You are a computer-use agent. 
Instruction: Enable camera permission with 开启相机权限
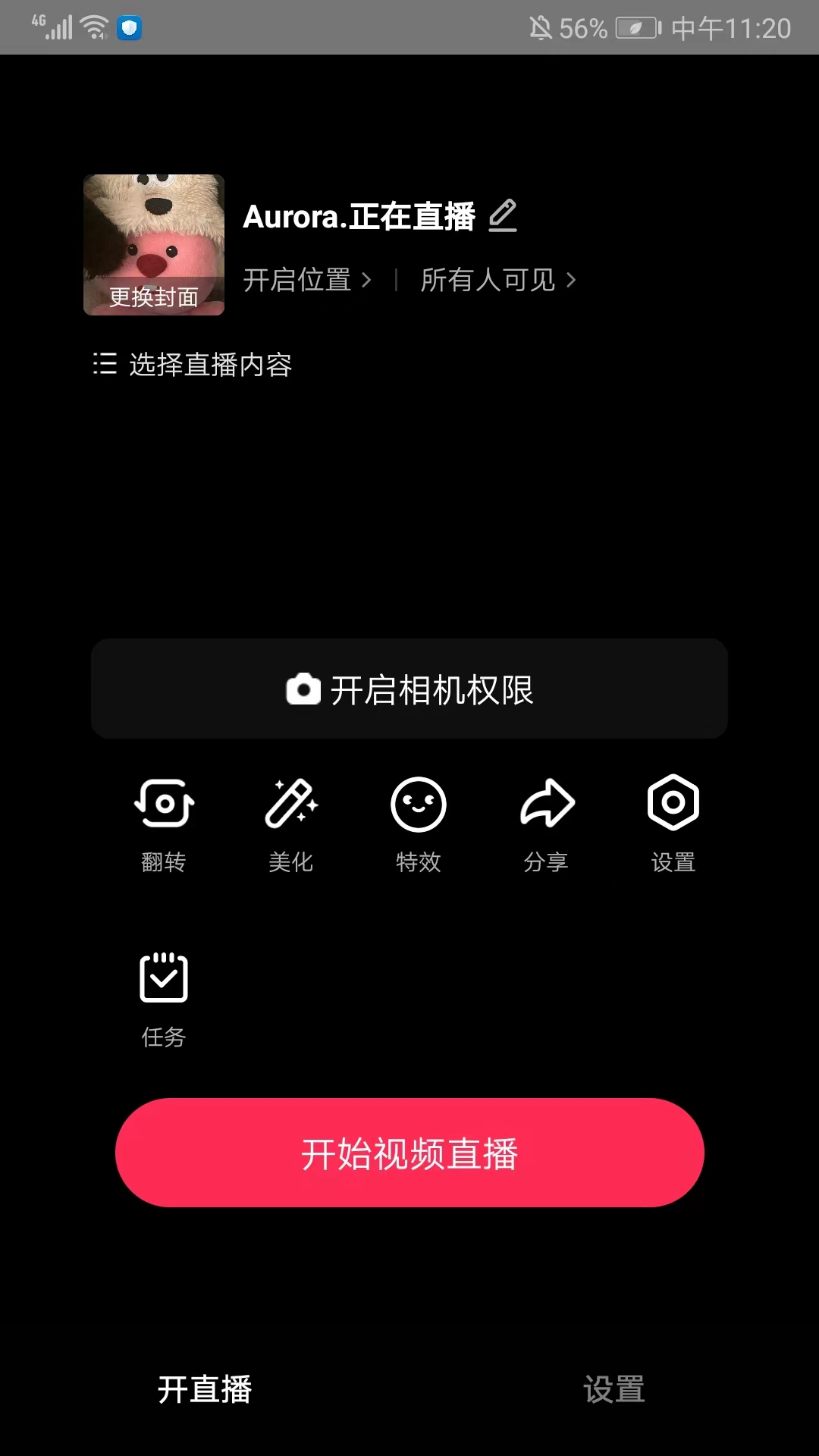(x=409, y=689)
